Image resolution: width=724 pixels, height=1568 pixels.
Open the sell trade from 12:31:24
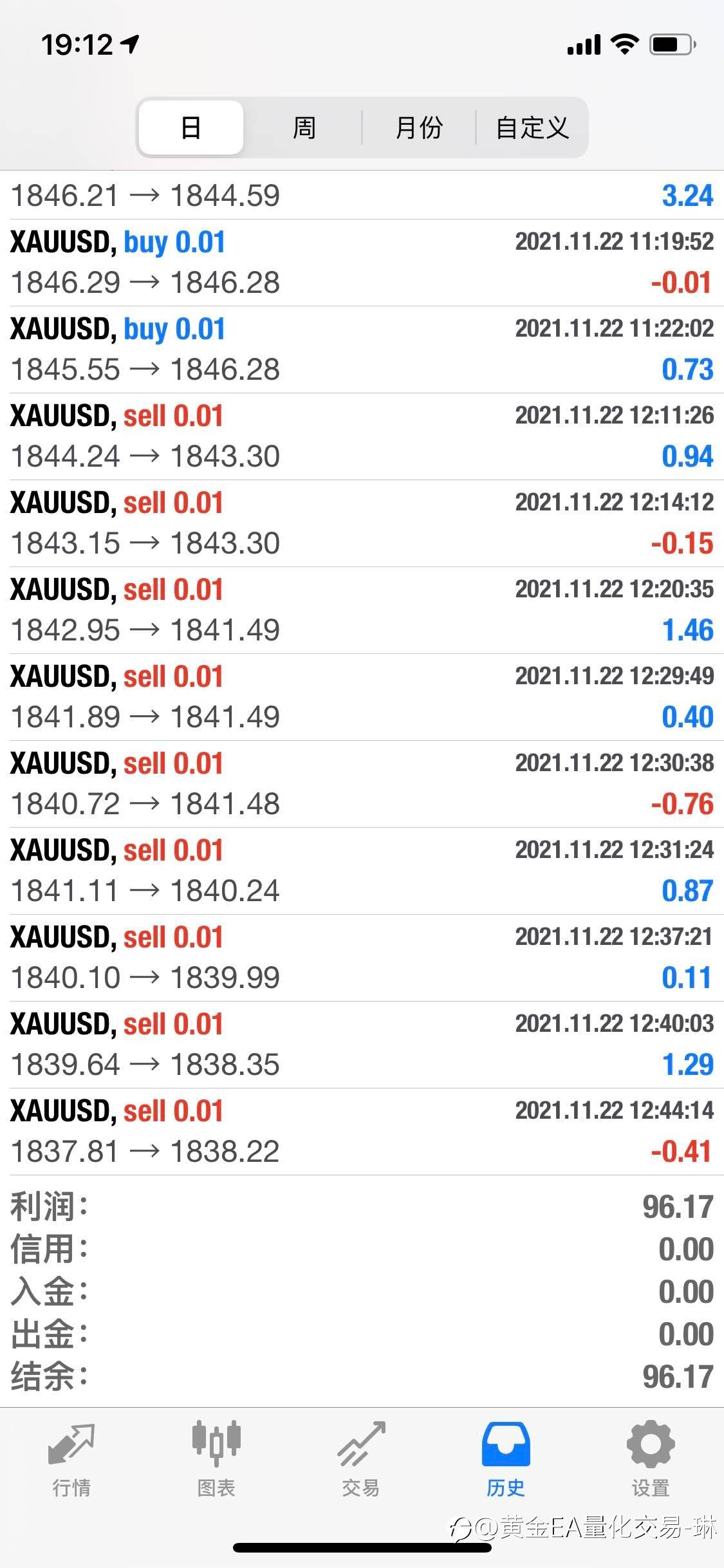pos(362,871)
